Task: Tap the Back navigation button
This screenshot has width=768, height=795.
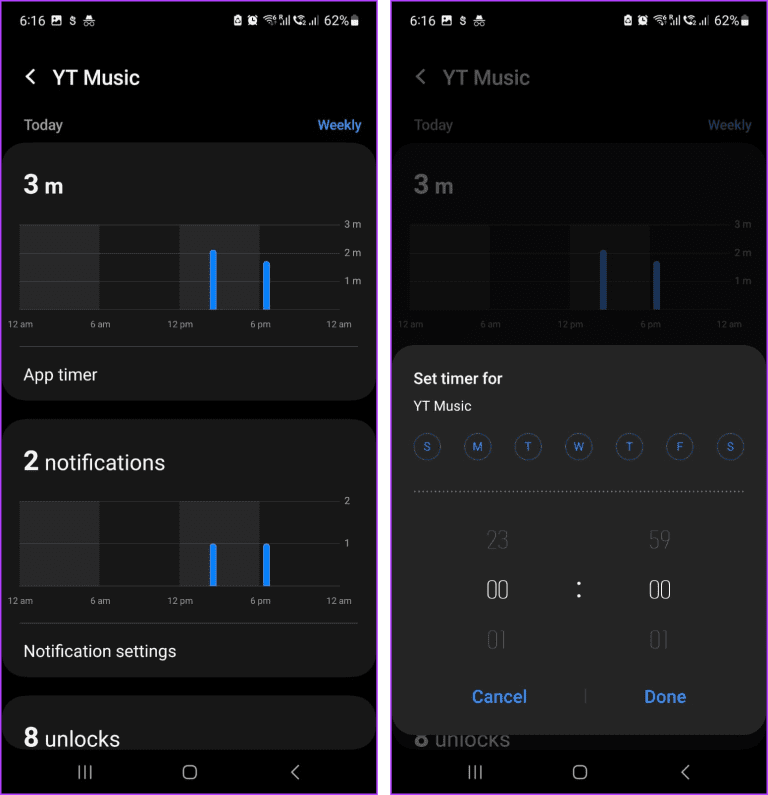Action: tap(294, 772)
